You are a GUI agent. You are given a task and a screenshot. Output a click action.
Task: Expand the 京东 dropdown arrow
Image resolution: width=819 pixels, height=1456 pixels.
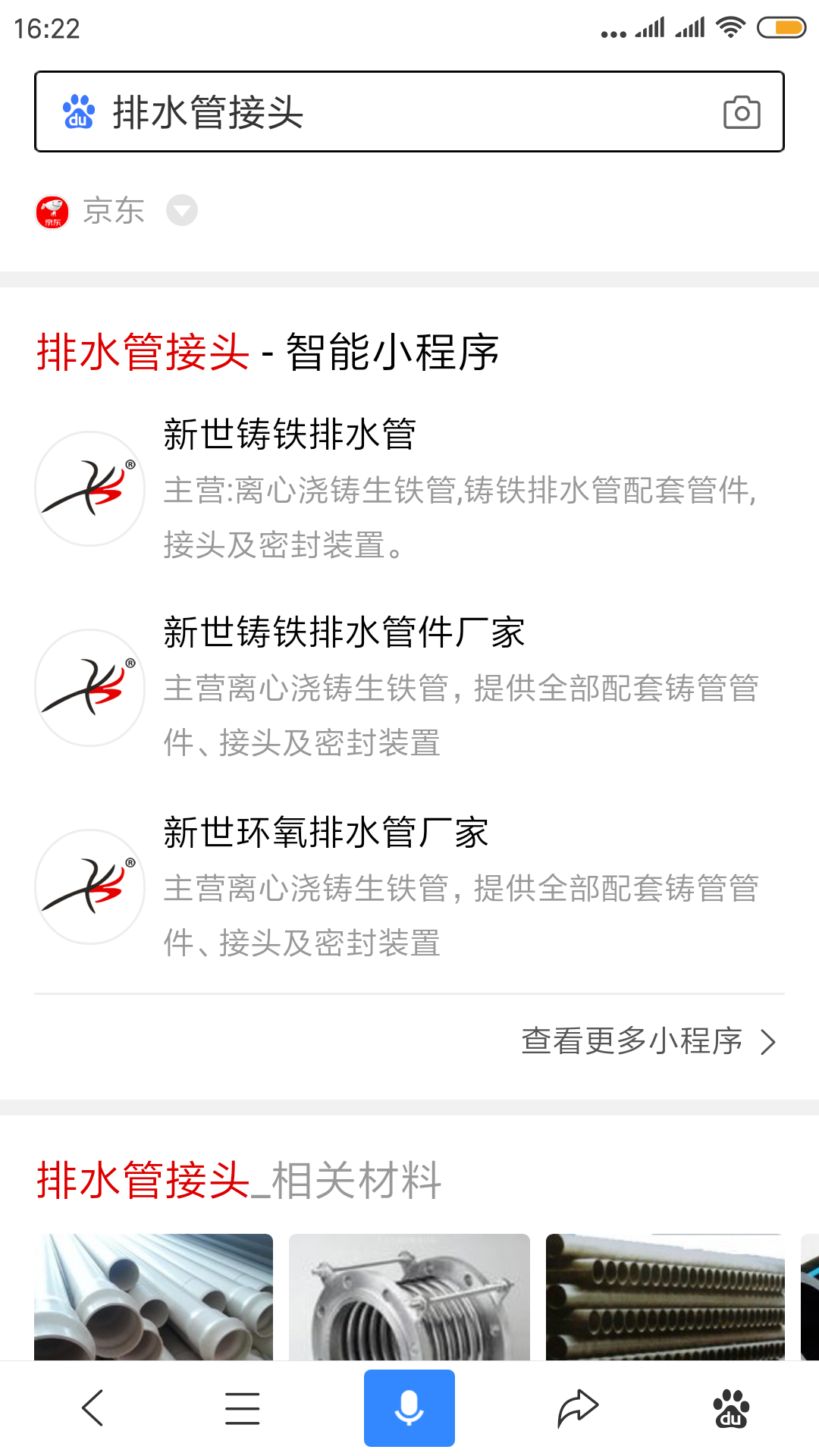[182, 211]
